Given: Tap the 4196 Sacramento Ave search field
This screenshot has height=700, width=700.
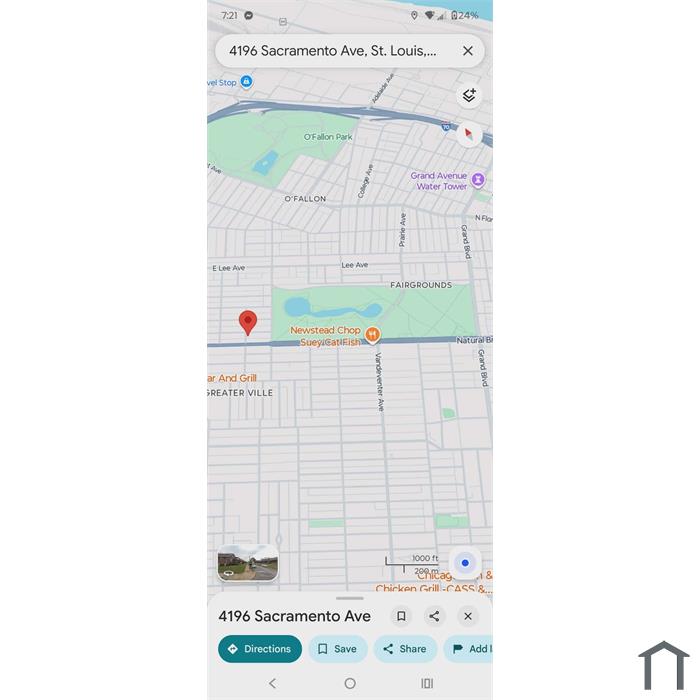Looking at the screenshot, I should click(333, 51).
